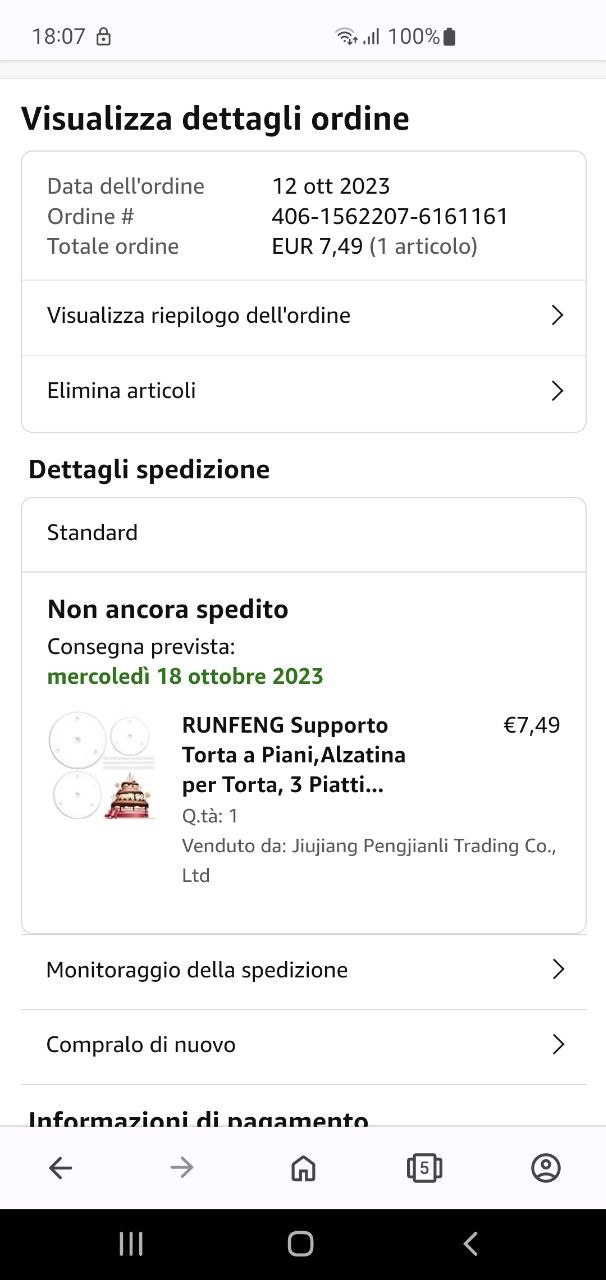Open Visualizza riepilogo dell'ordine

click(303, 316)
